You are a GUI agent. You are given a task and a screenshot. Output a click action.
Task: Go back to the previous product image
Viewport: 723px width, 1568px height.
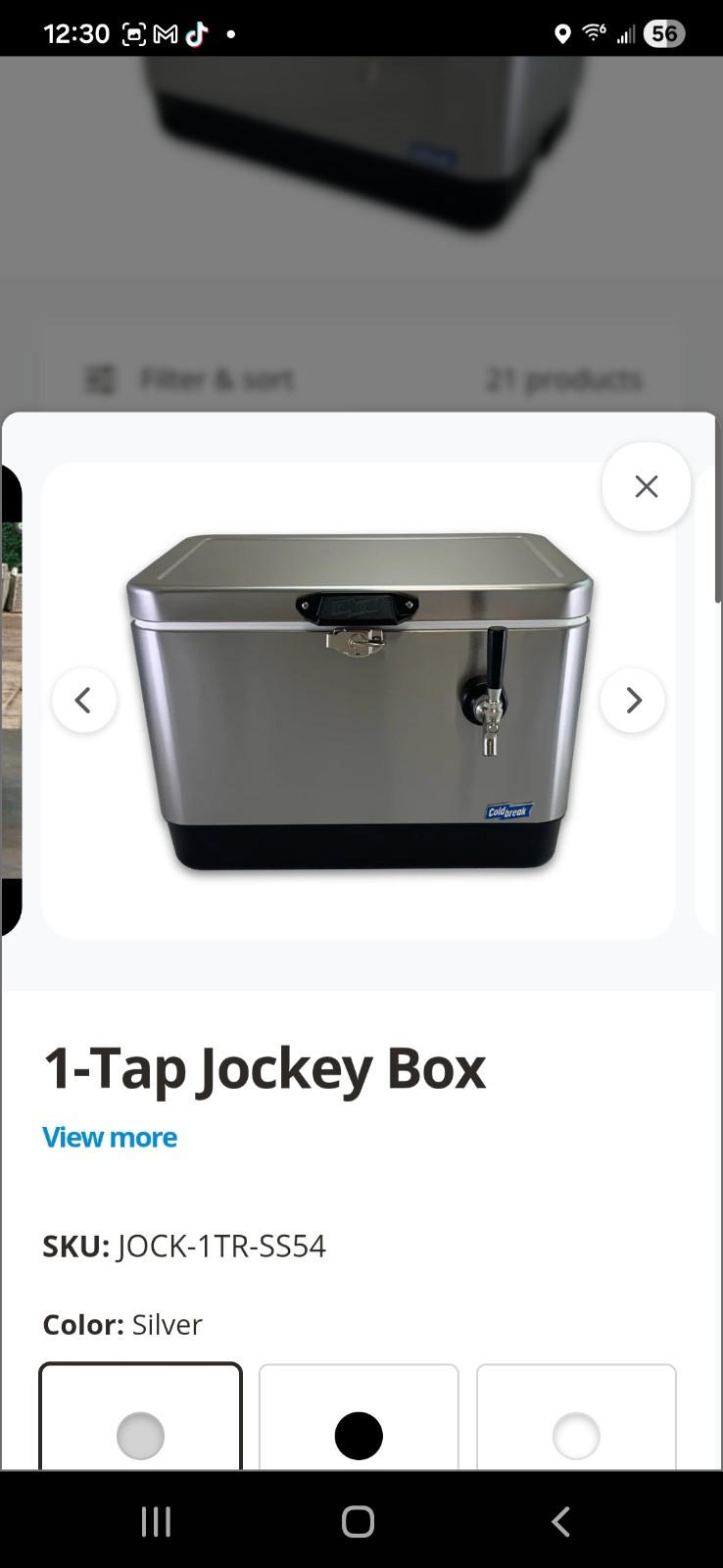coord(84,700)
